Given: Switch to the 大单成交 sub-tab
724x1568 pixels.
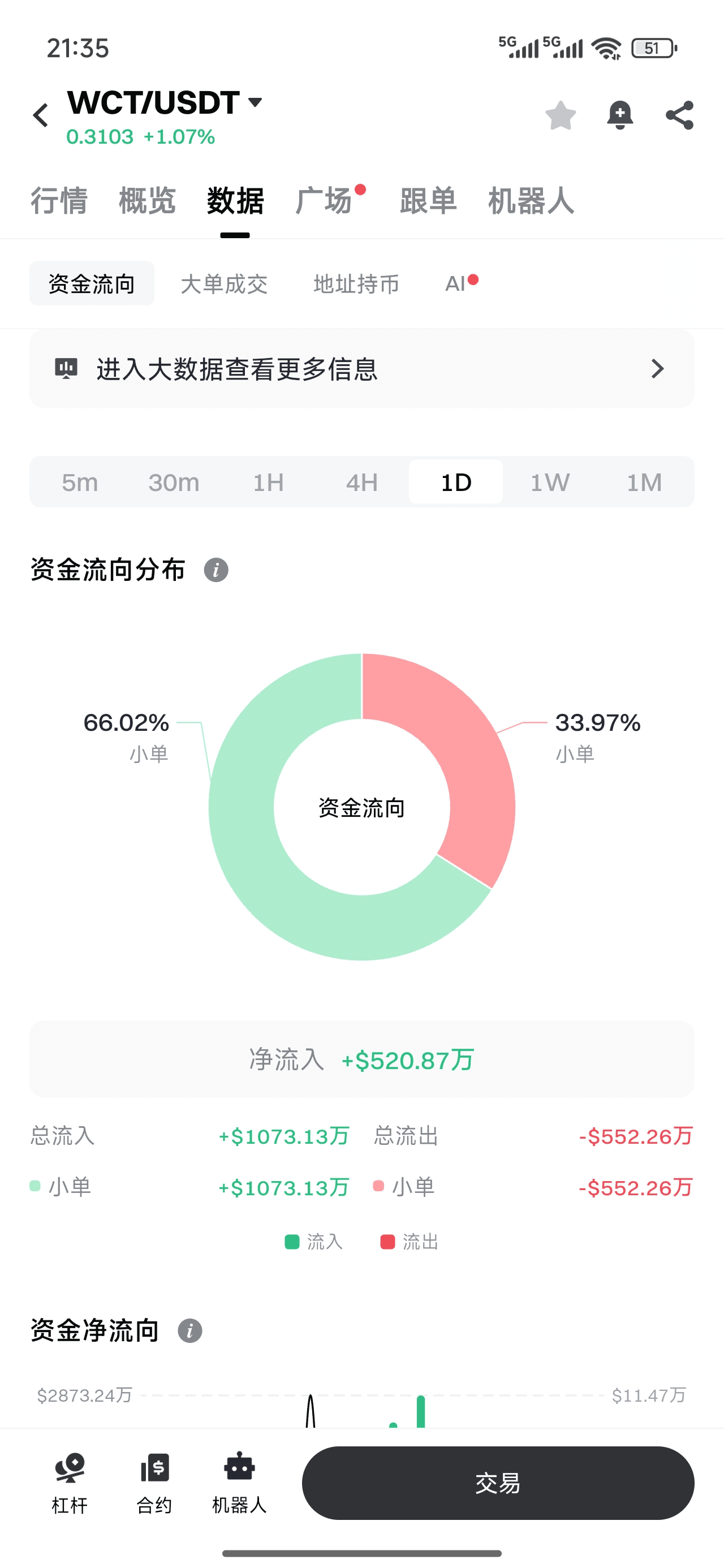Looking at the screenshot, I should click(x=224, y=283).
